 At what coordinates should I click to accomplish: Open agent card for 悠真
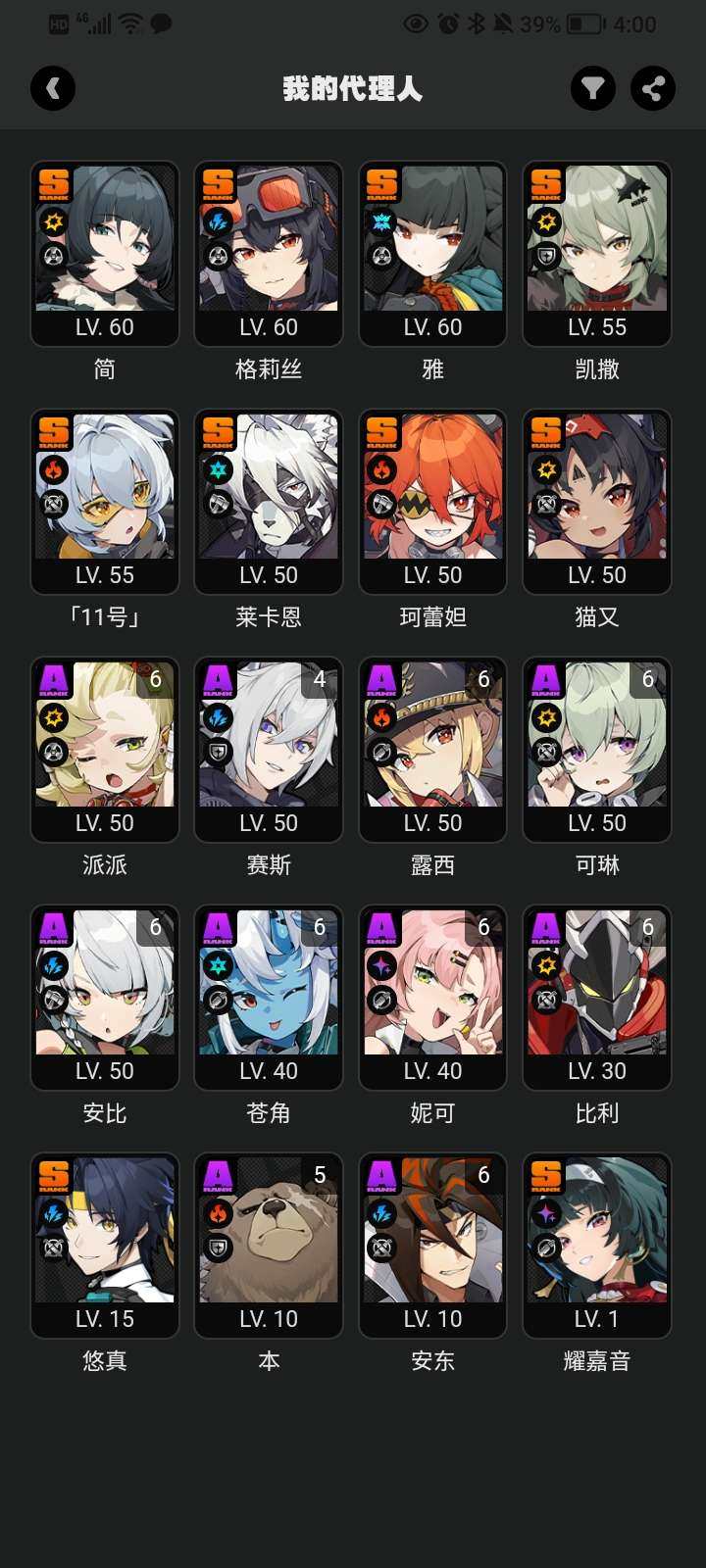(105, 1246)
